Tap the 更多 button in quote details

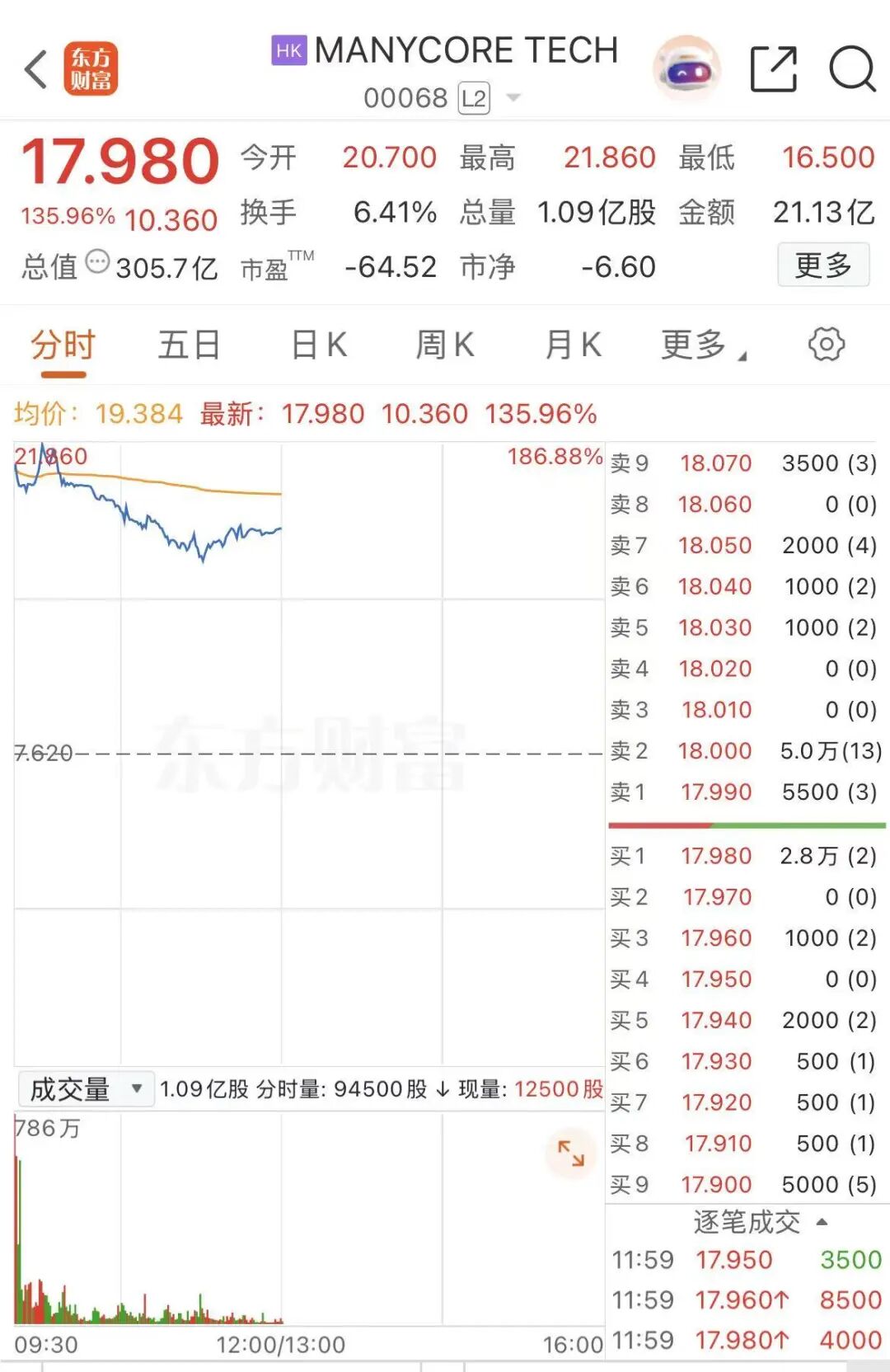[x=822, y=265]
